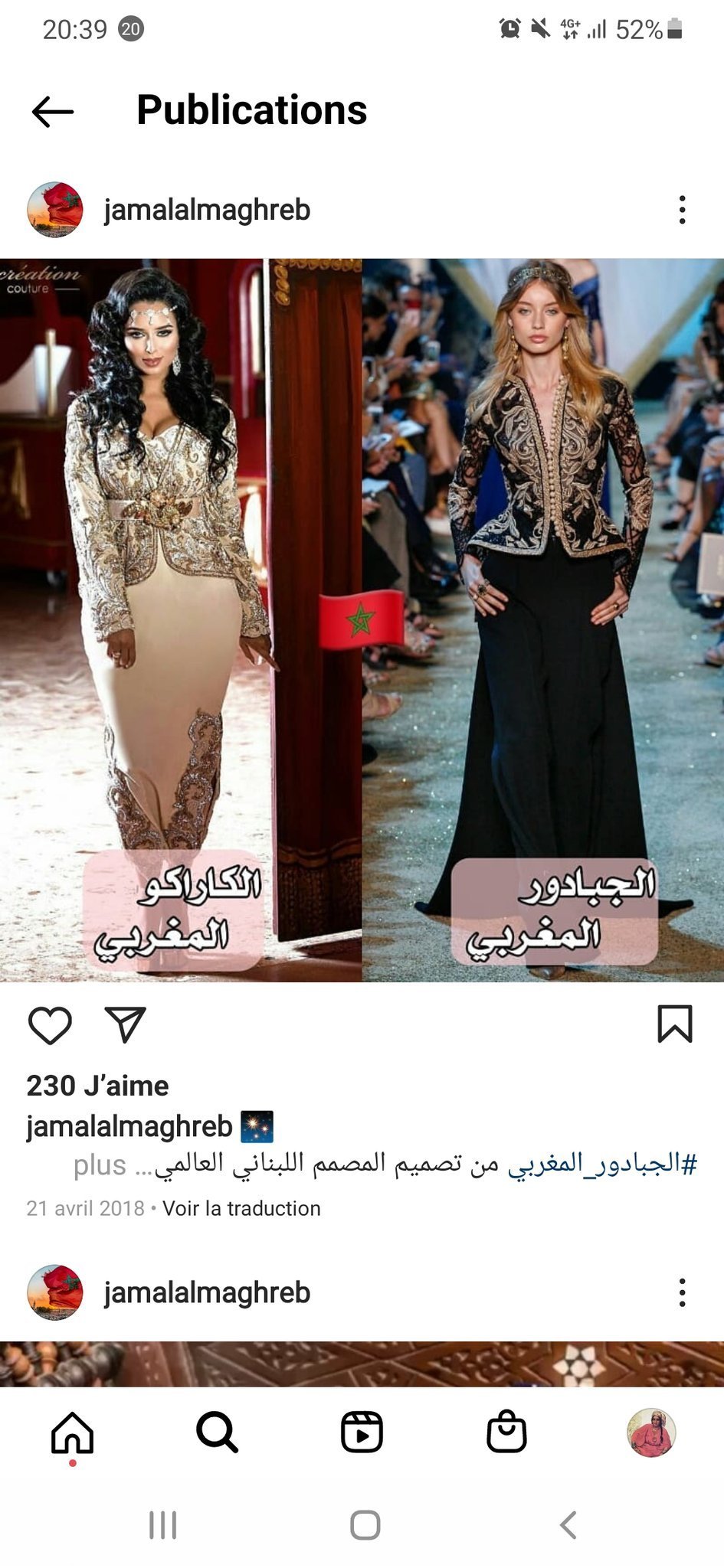
Task: Open recent apps from navigation bar
Action: (x=162, y=1525)
